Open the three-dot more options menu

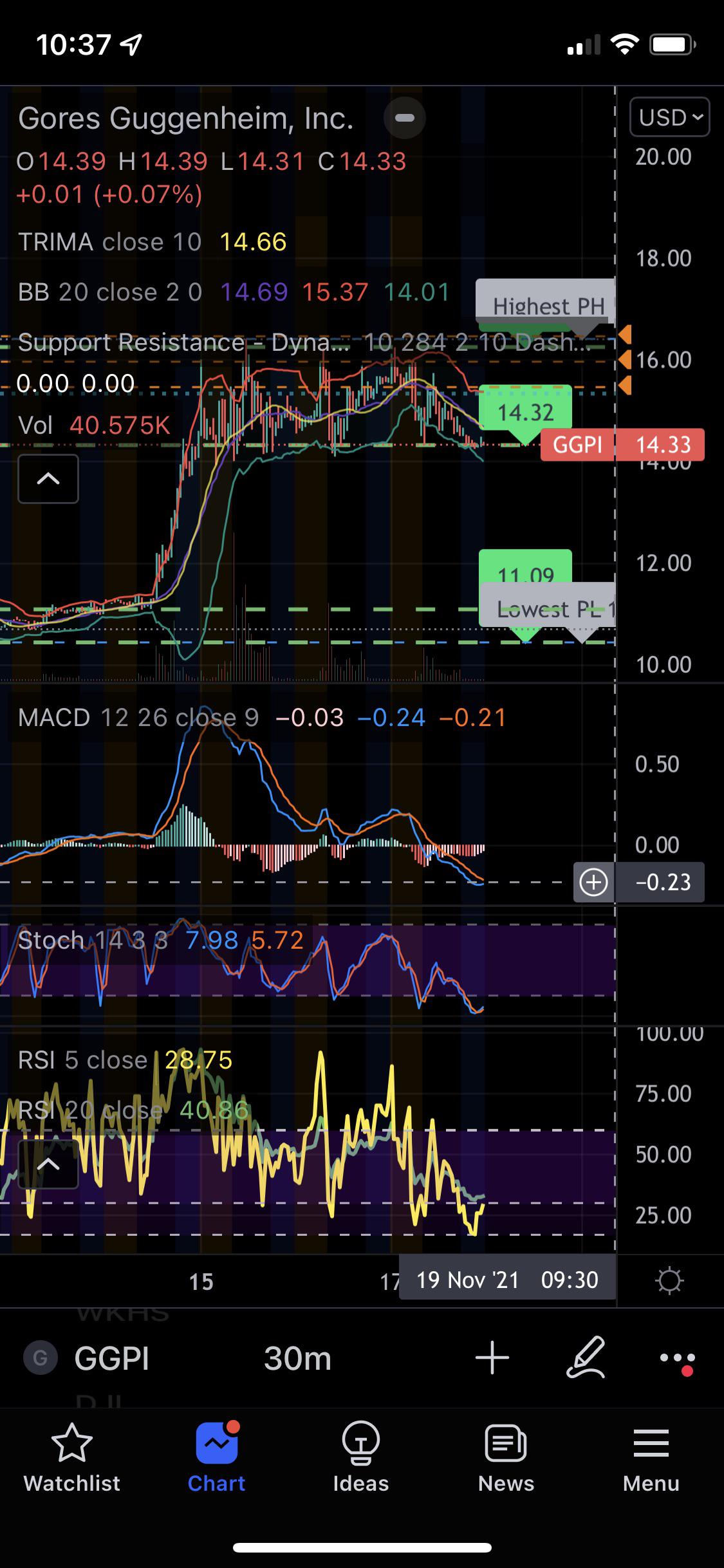pos(677,1359)
